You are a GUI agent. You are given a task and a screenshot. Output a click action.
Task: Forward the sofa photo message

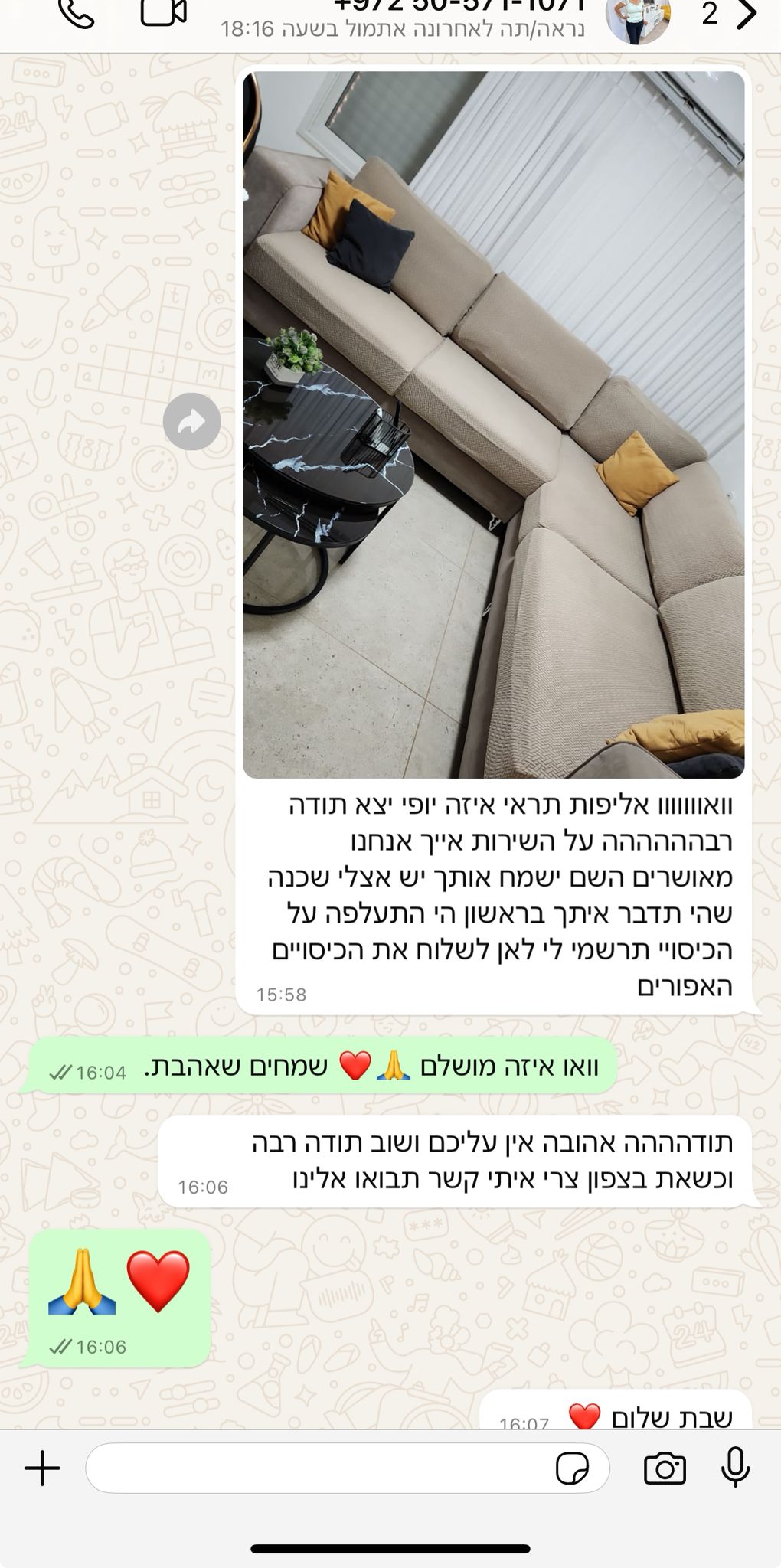click(191, 421)
